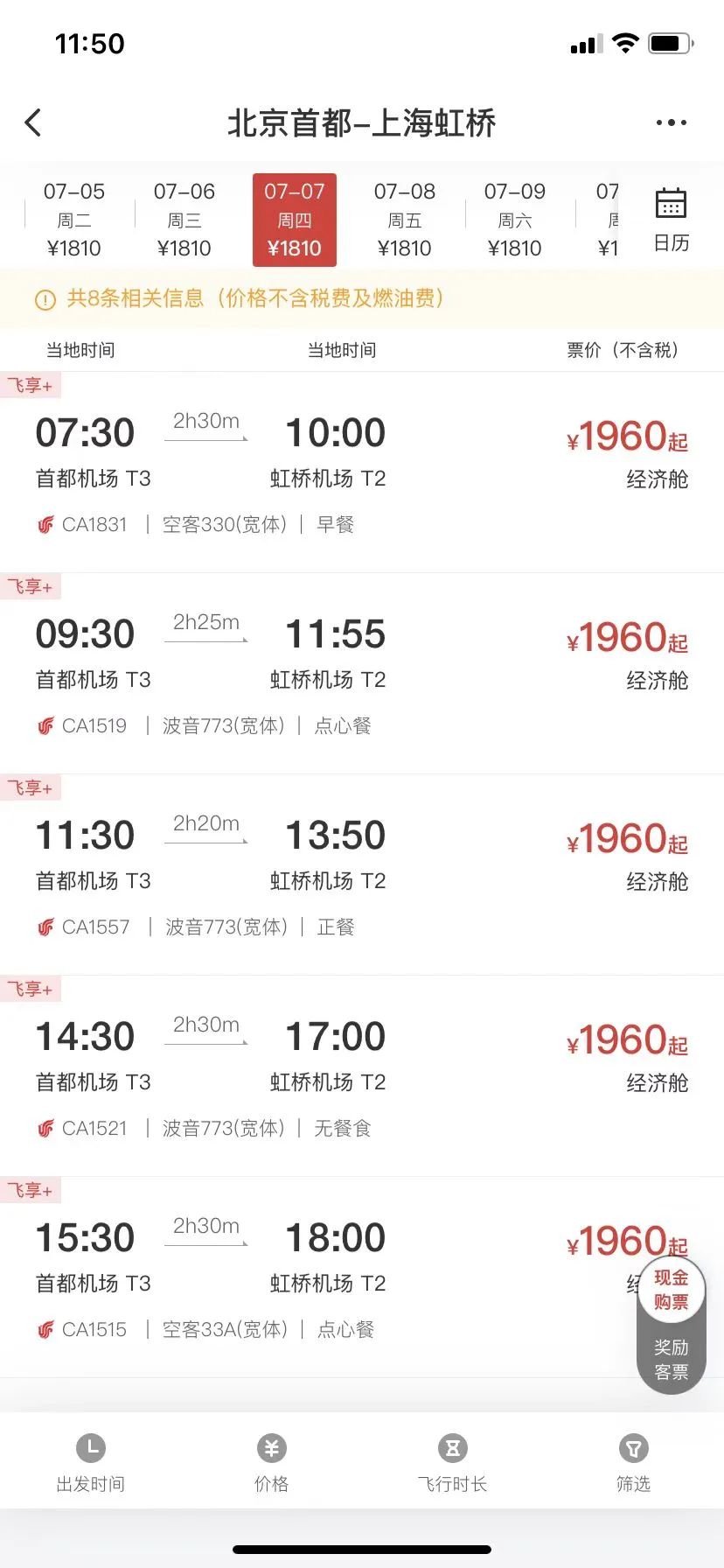Select 现金购票 payment mode

point(671,1290)
